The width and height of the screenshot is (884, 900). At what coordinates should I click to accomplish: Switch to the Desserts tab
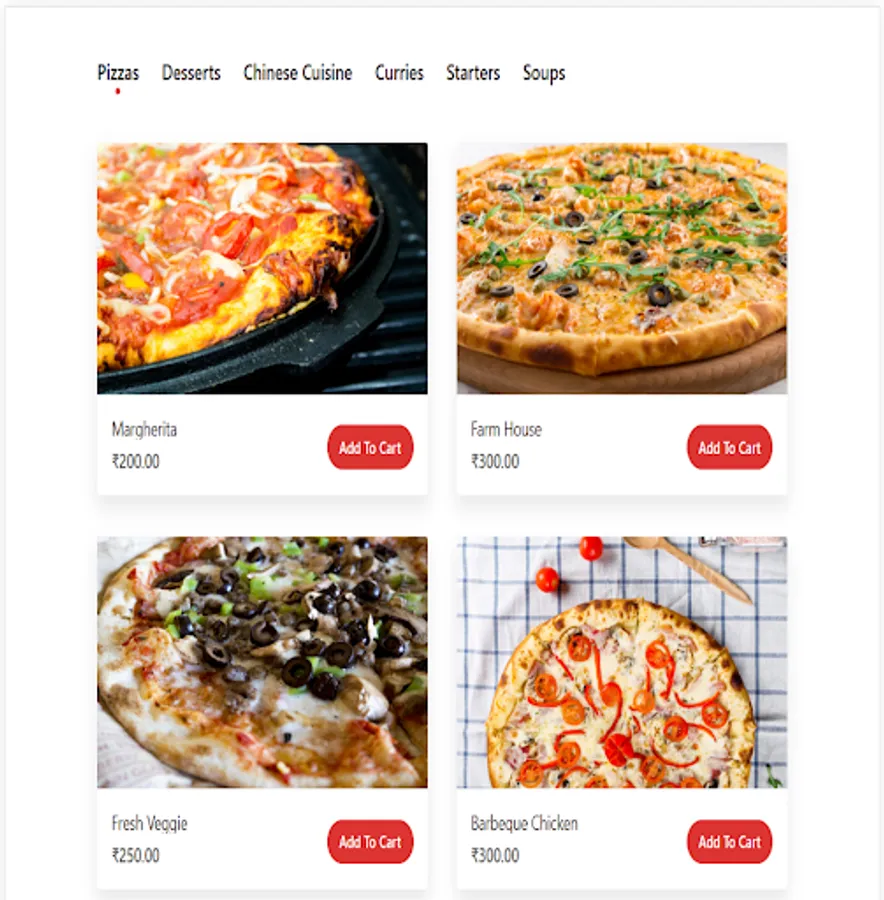(191, 73)
